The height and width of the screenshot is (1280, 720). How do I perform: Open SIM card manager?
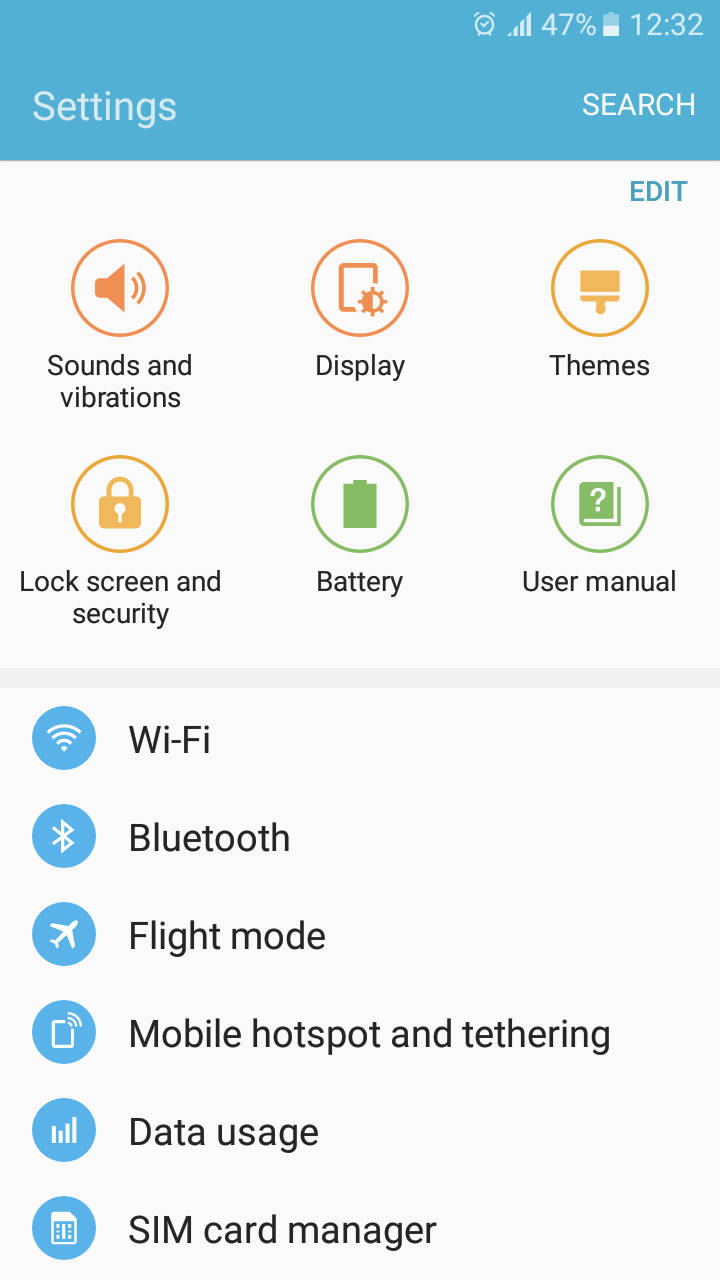click(360, 1229)
